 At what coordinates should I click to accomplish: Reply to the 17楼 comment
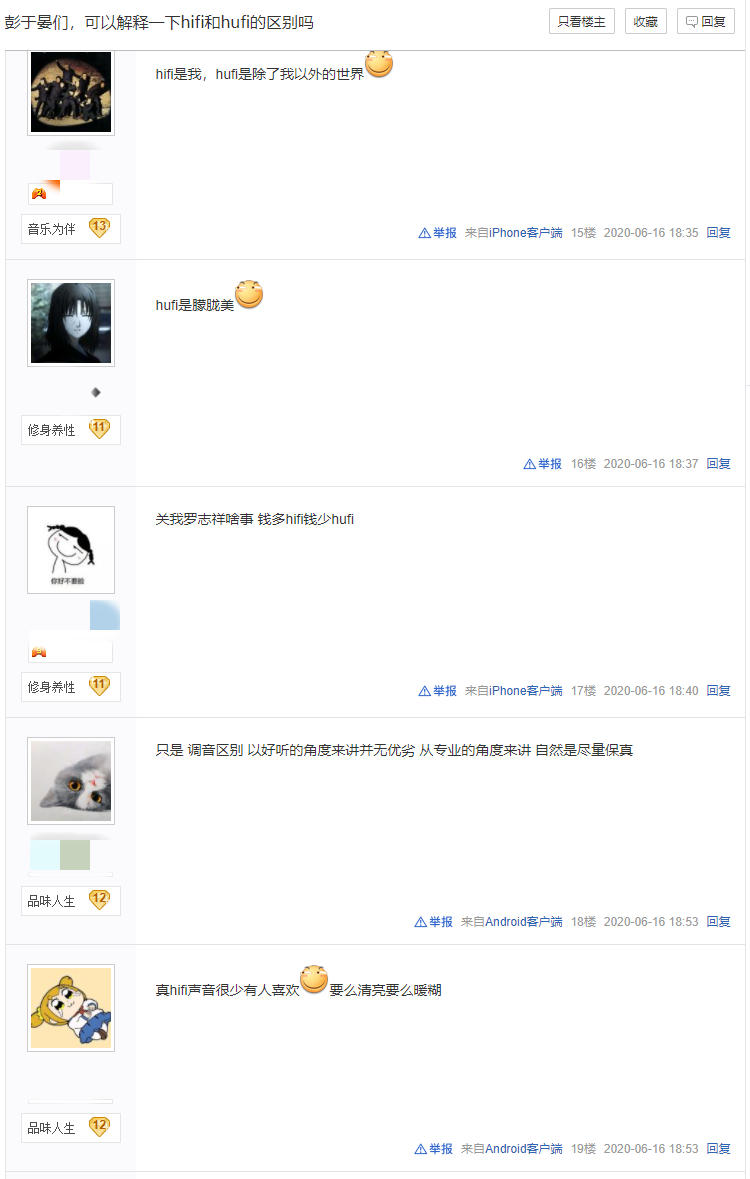[718, 691]
